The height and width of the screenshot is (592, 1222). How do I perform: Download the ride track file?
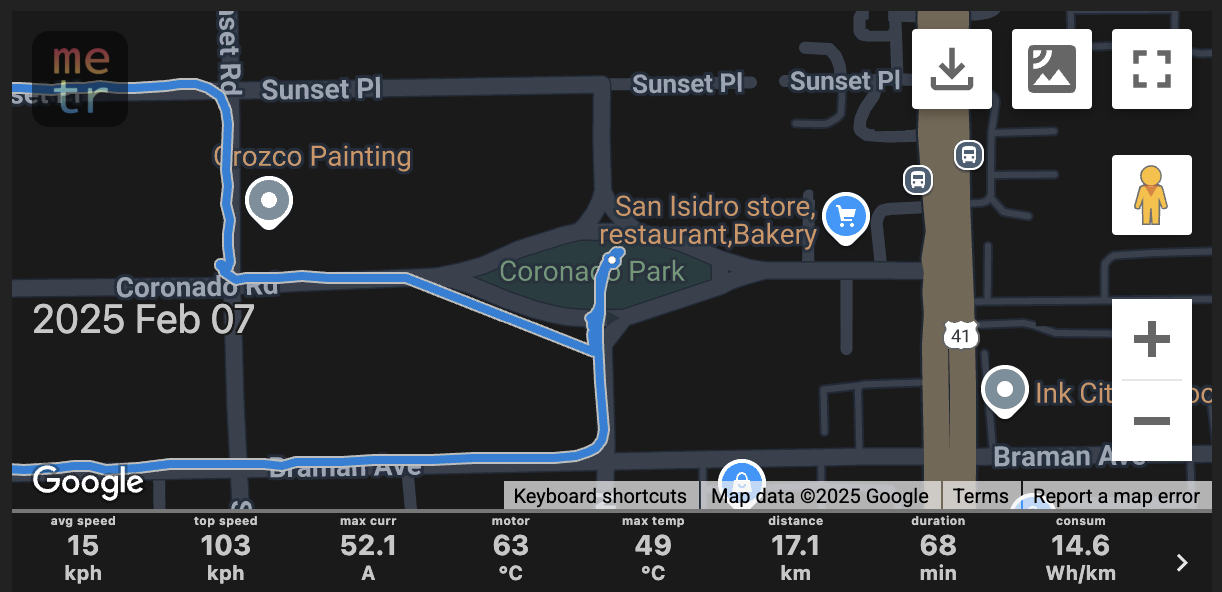point(952,69)
